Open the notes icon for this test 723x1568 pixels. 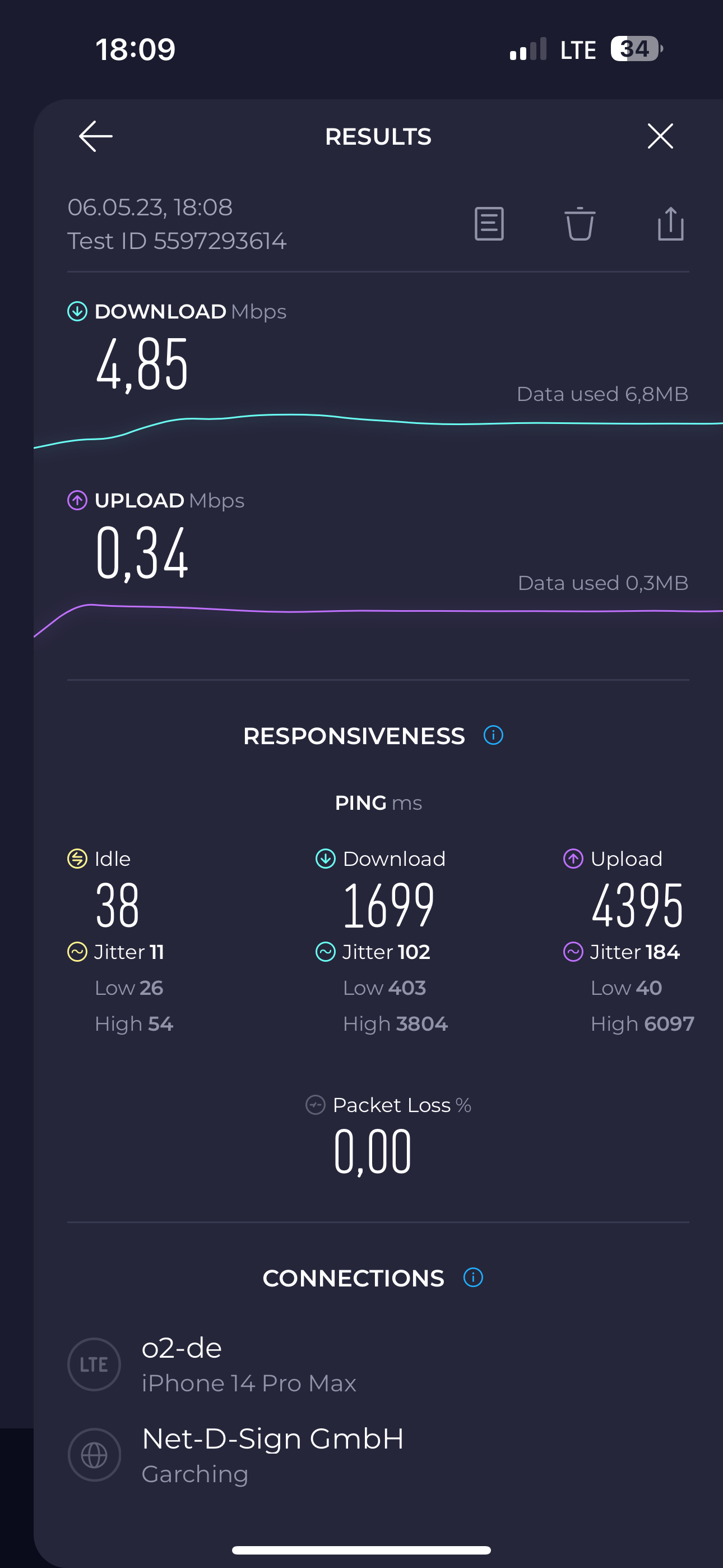pos(489,224)
